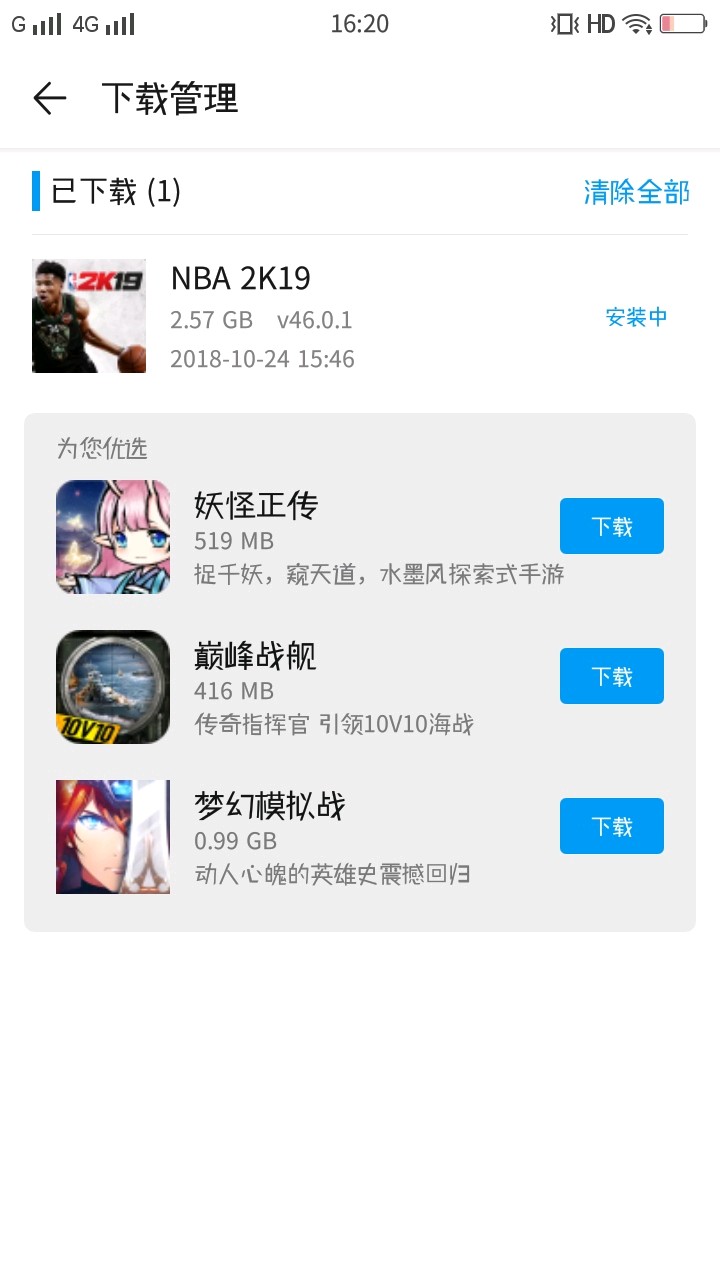This screenshot has width=720, height=1280.
Task: Download 妖怪正传
Action: point(611,526)
